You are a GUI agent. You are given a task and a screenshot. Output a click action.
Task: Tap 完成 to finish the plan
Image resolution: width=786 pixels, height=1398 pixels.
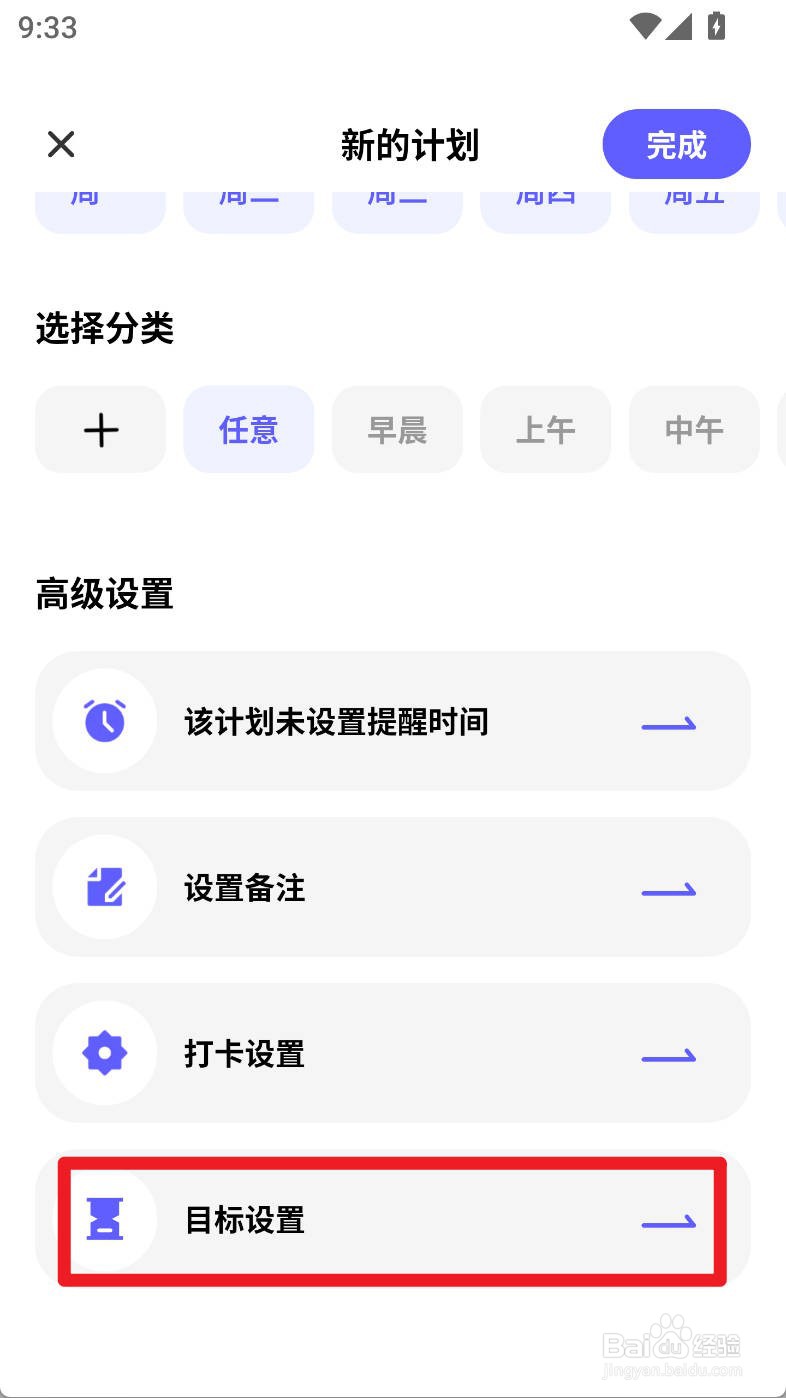coord(676,145)
